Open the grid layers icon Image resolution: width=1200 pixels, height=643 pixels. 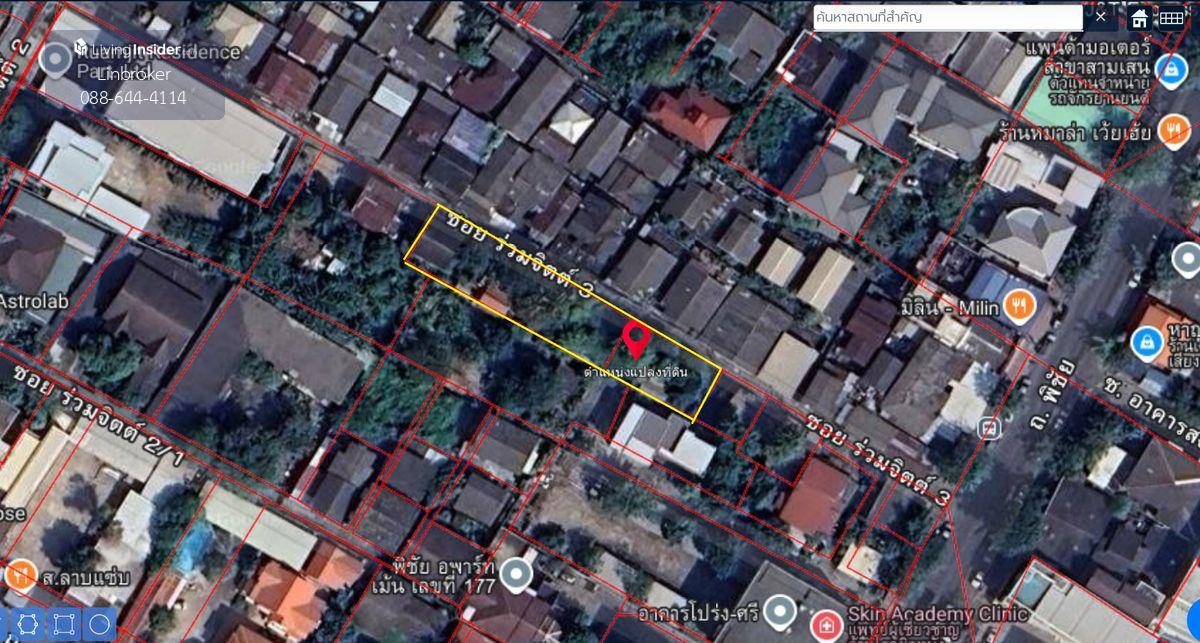coord(1171,18)
